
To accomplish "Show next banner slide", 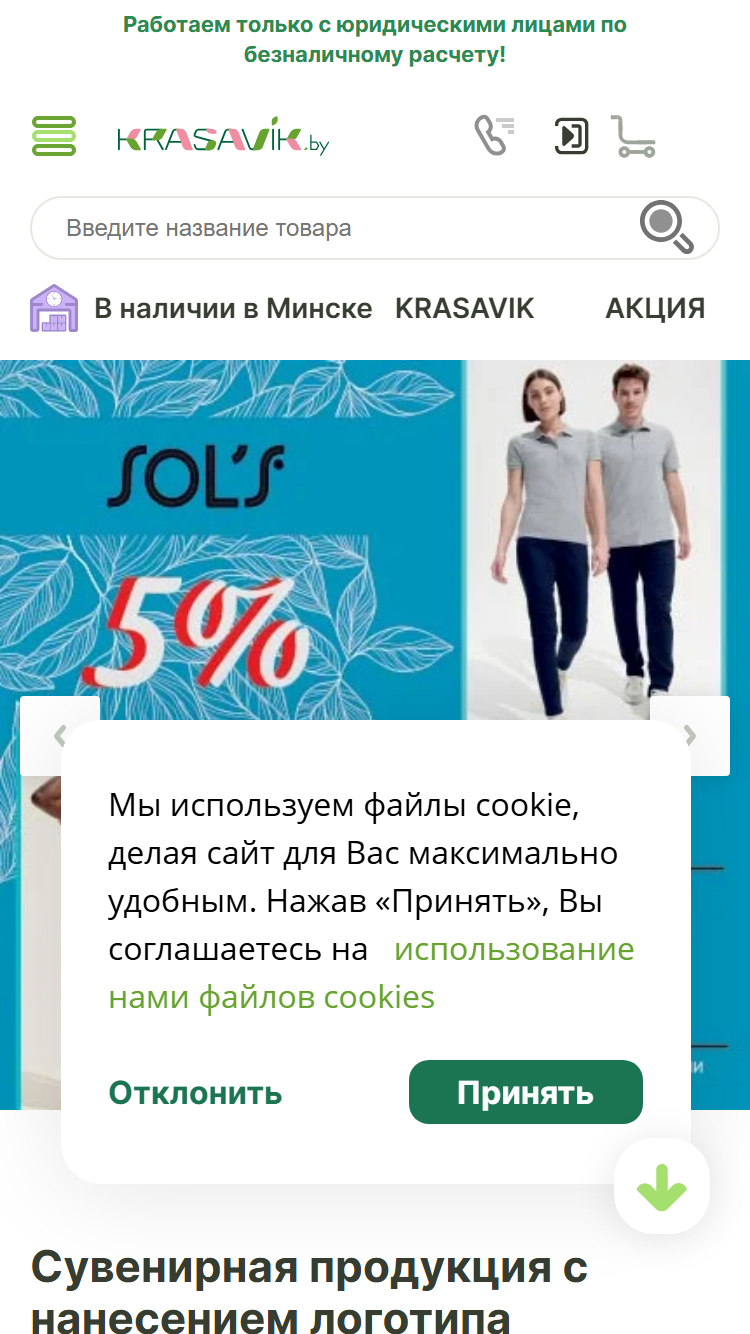I will 690,736.
